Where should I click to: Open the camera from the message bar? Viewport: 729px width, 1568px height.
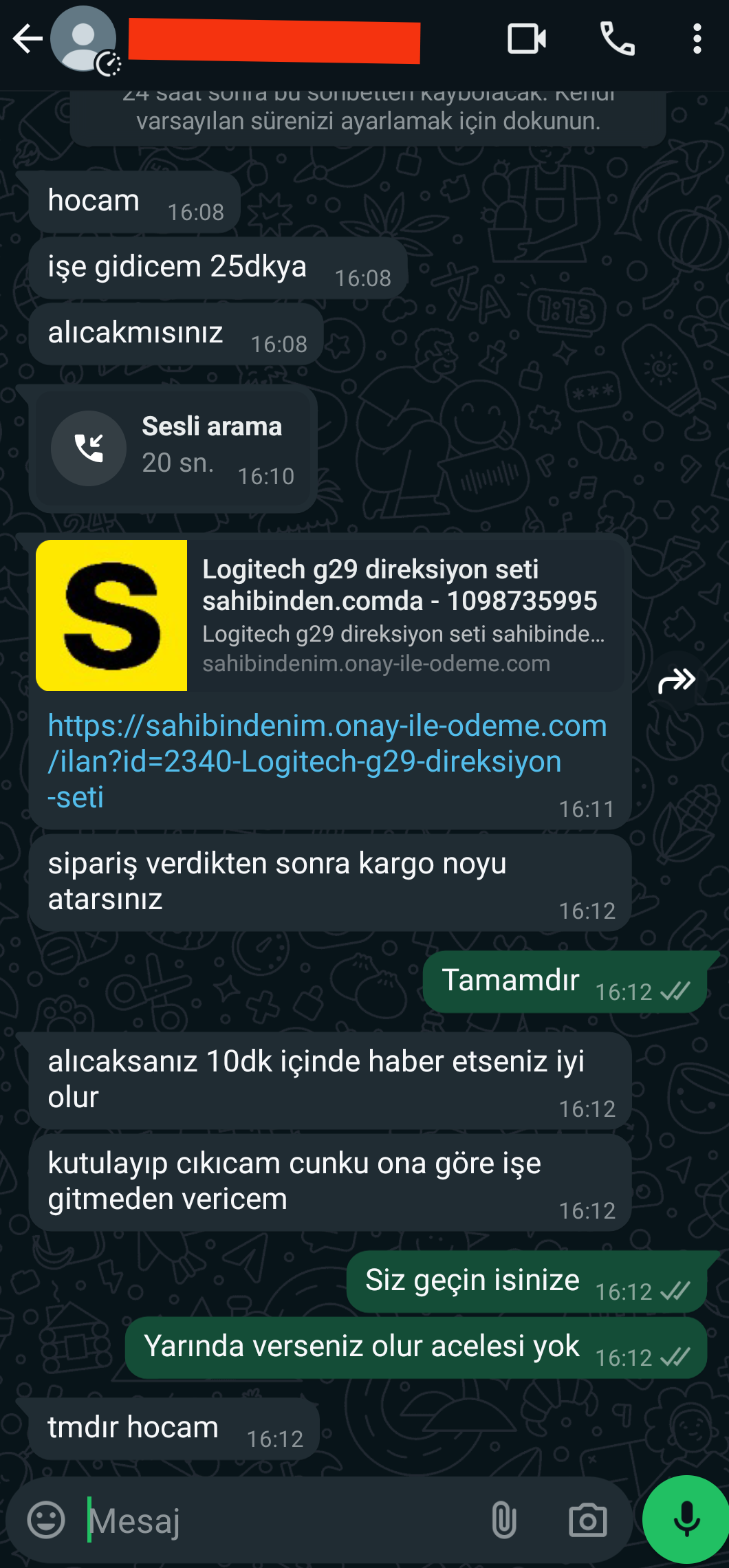pos(588,1520)
